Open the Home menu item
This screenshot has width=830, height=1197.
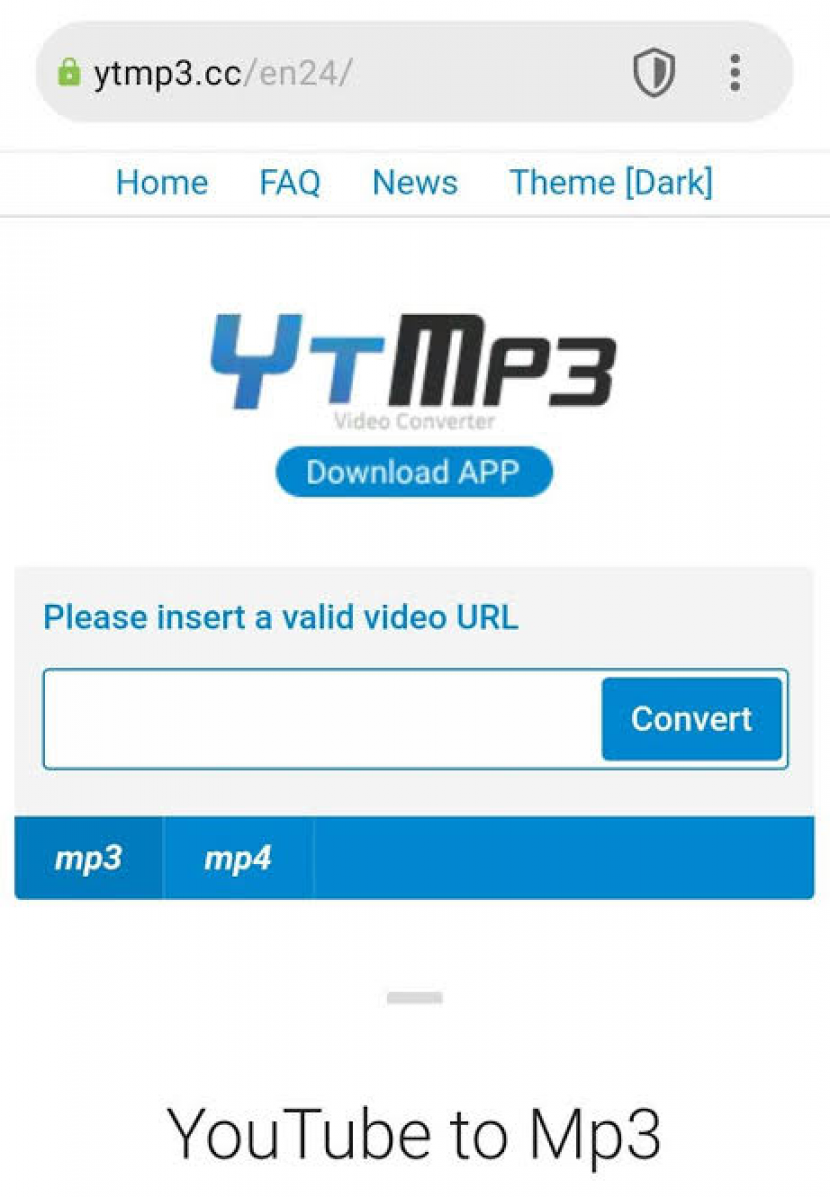(161, 182)
